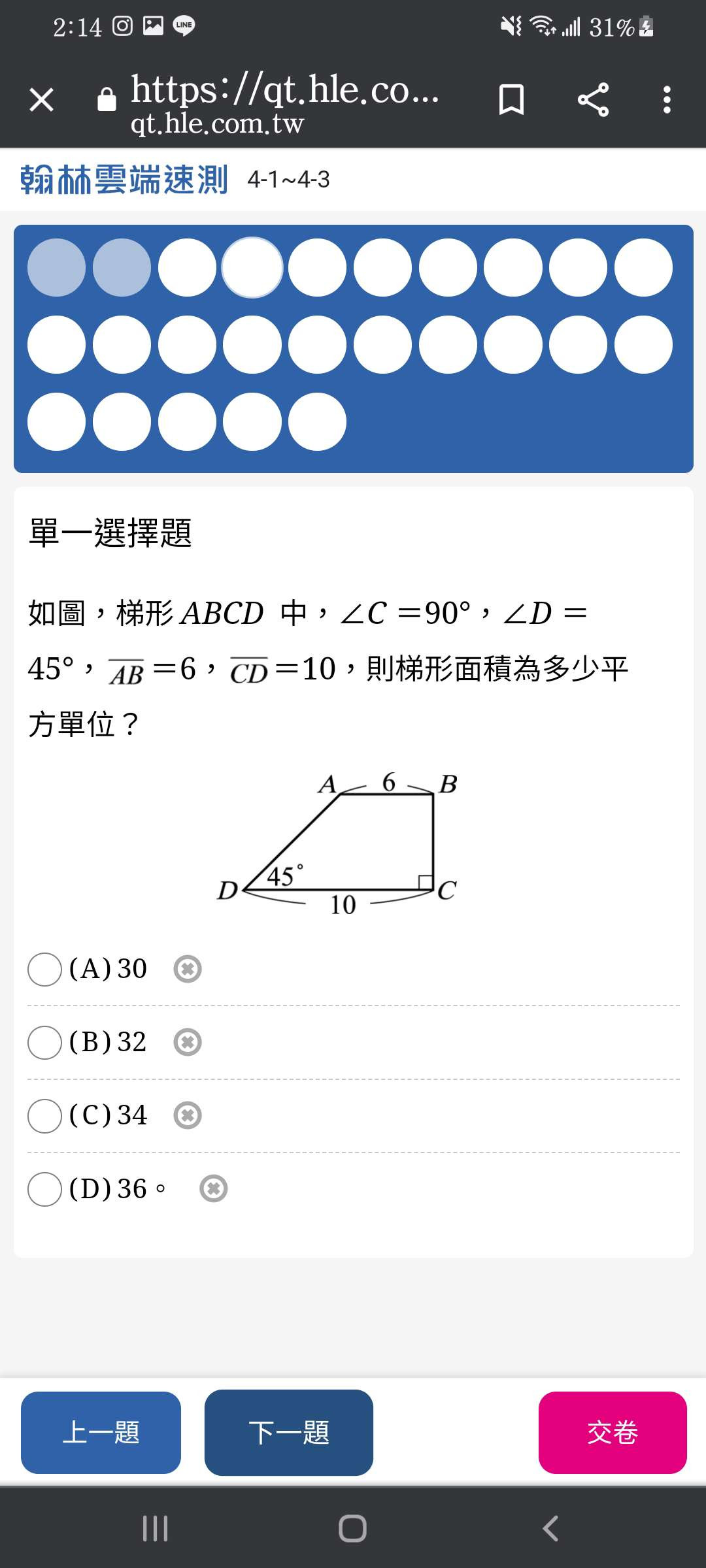This screenshot has width=706, height=1568.
Task: Bookmark this page
Action: (511, 100)
